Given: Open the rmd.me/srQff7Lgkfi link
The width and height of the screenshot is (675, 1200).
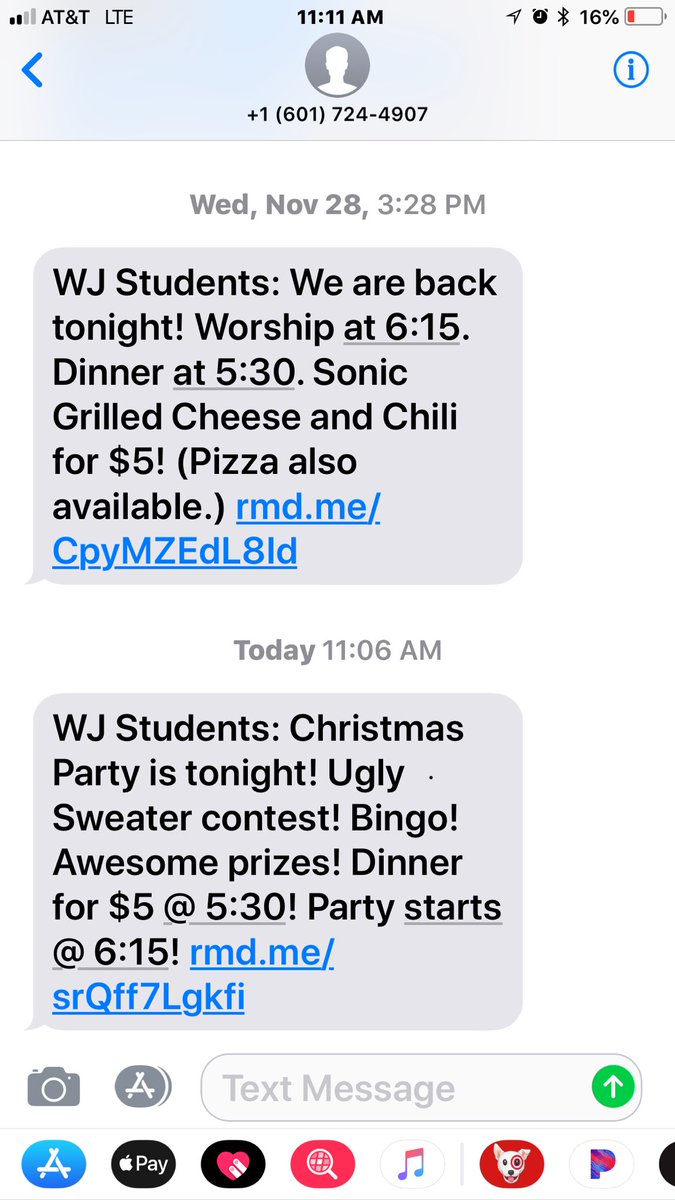Looking at the screenshot, I should point(193,977).
